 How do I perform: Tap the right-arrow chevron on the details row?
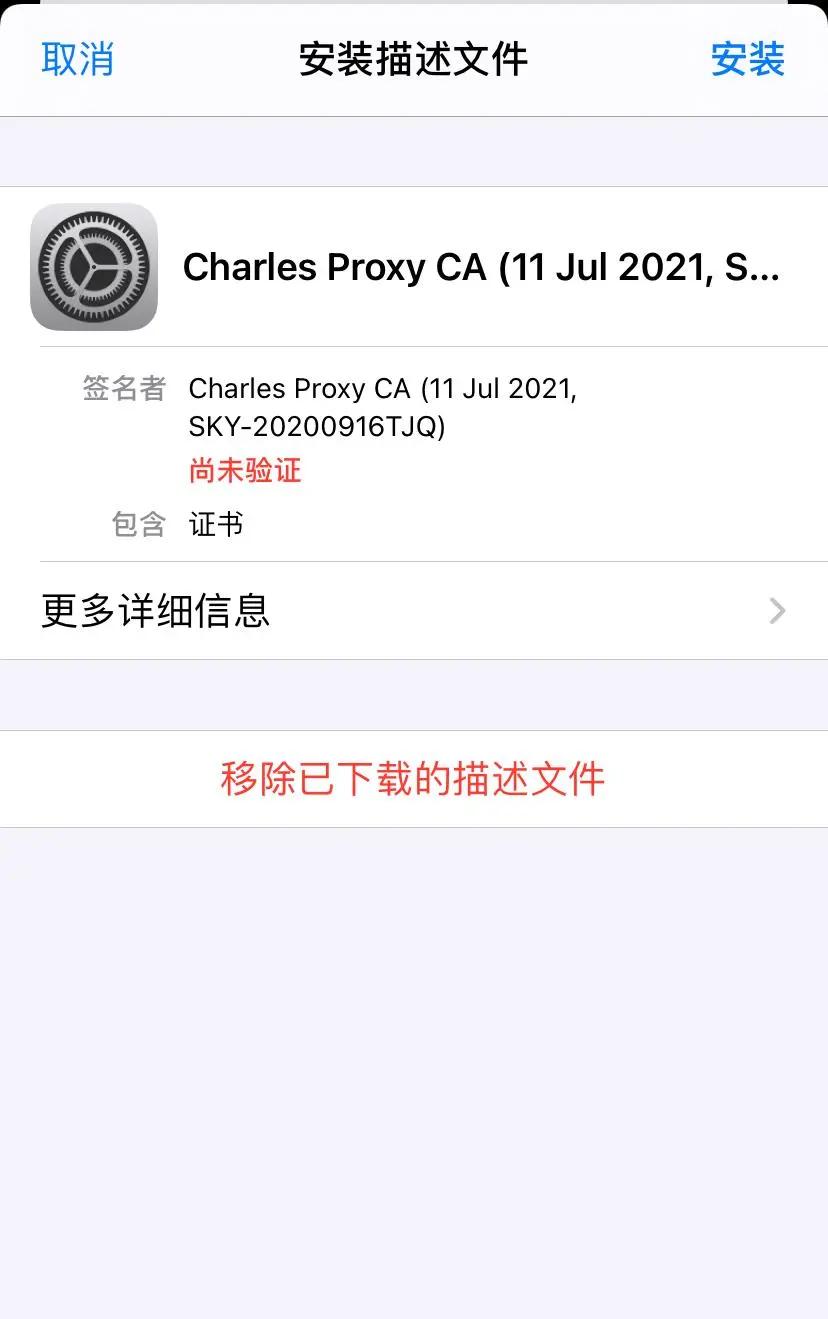pyautogui.click(x=777, y=611)
